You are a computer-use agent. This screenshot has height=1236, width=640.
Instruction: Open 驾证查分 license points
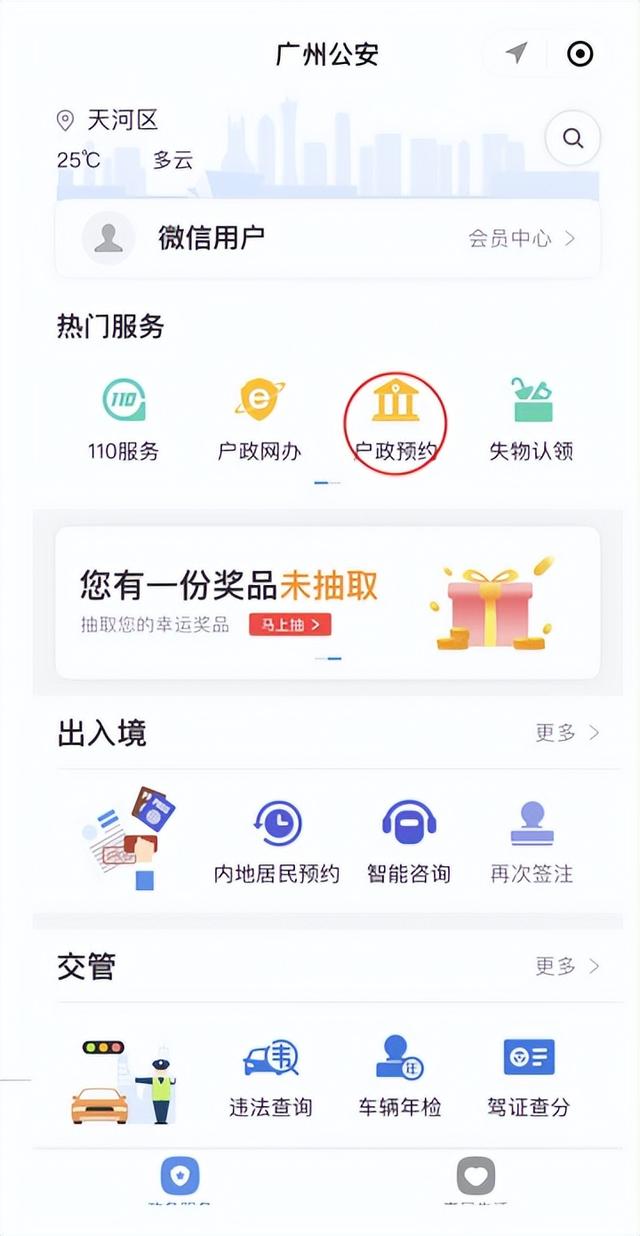[529, 1076]
